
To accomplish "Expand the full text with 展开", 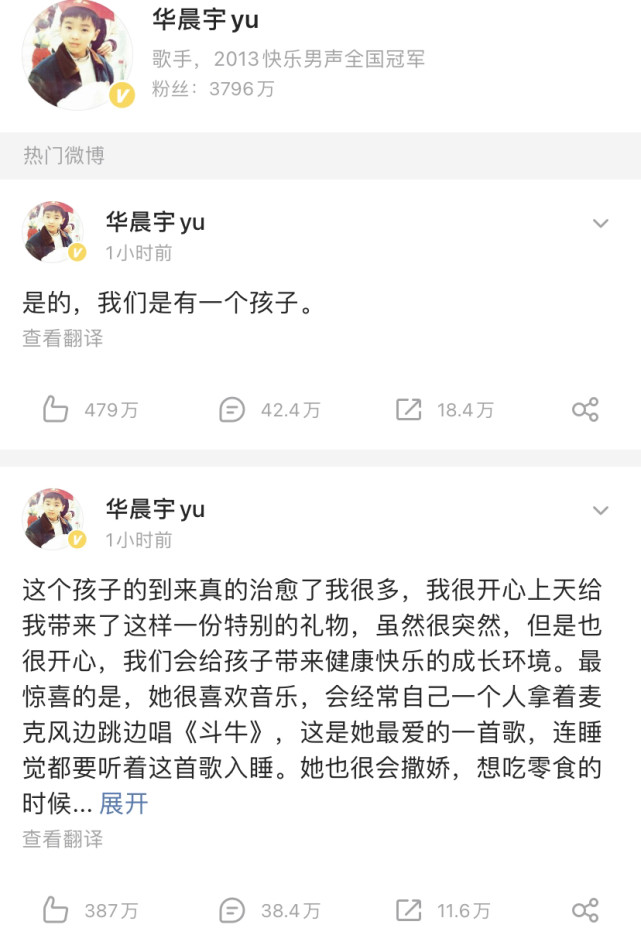I will [x=124, y=803].
